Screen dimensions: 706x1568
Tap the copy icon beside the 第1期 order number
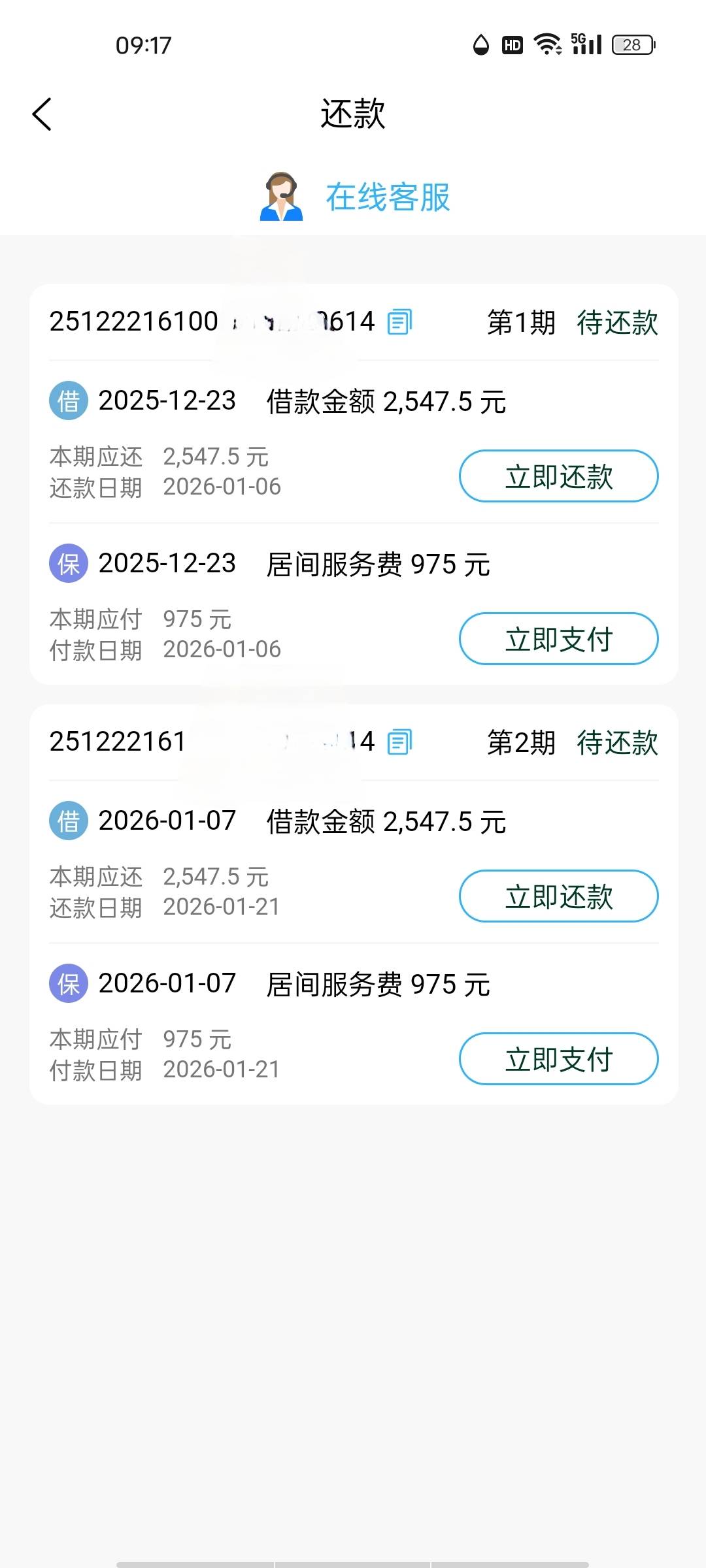399,322
